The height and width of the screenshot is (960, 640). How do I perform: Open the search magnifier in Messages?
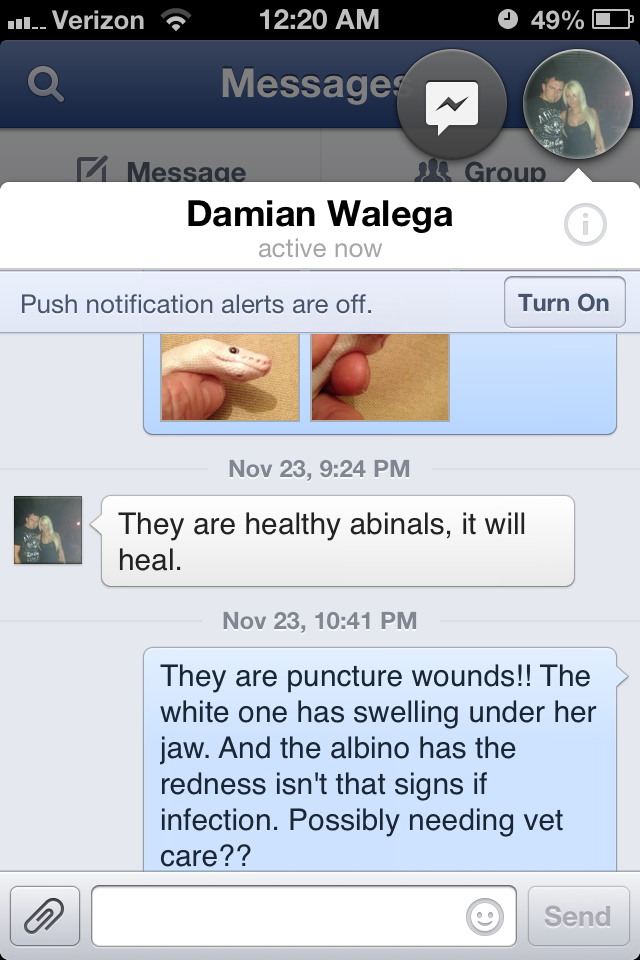(46, 84)
